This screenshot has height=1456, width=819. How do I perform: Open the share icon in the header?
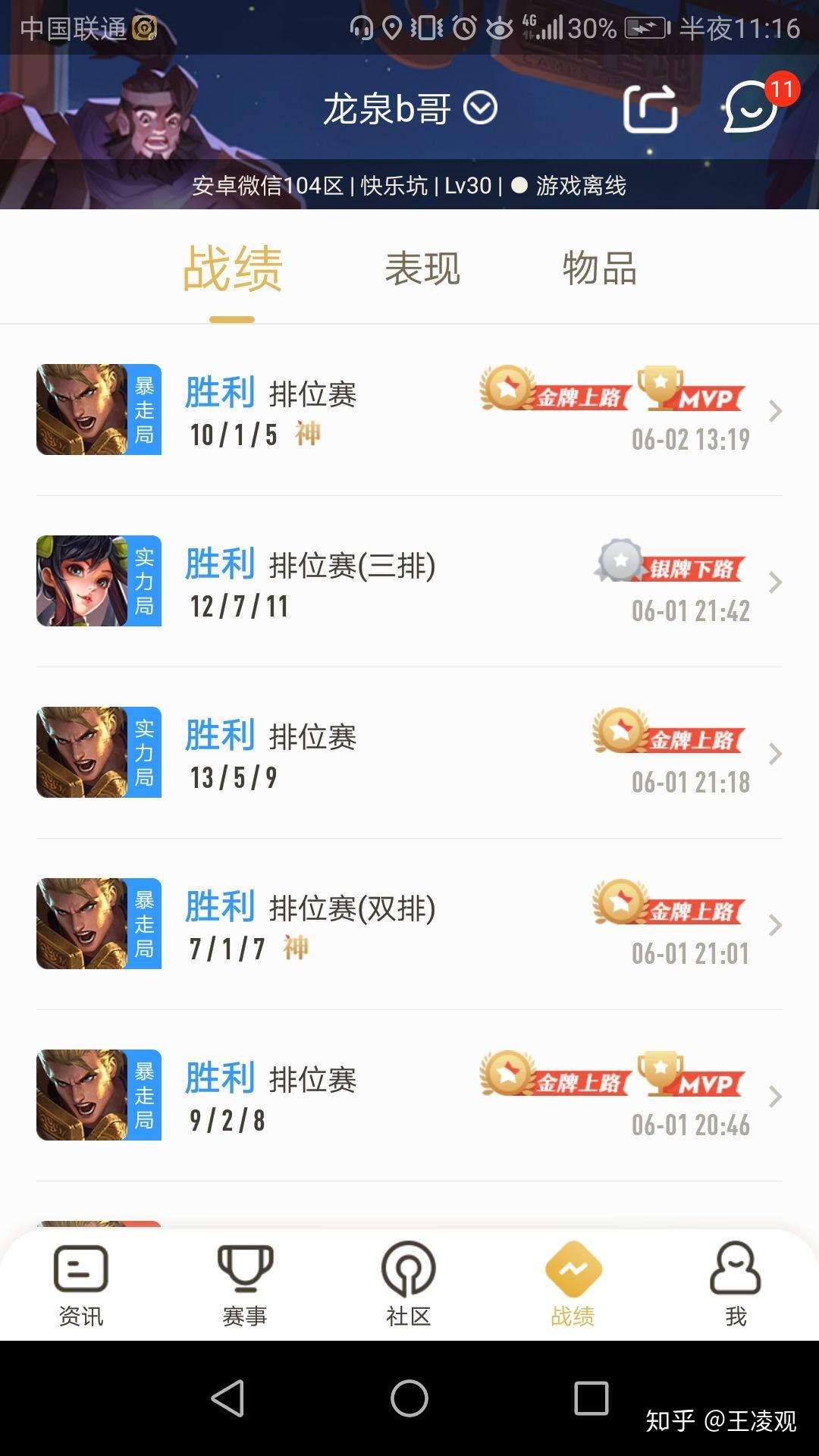[650, 108]
